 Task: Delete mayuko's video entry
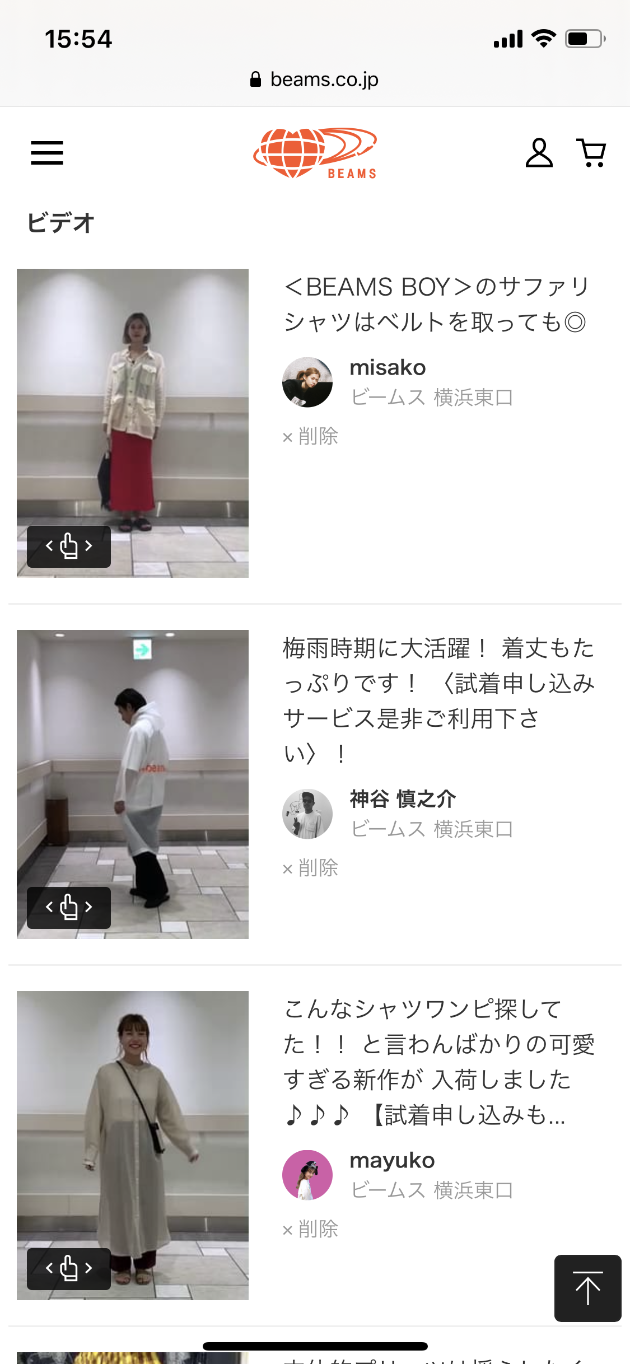pyautogui.click(x=311, y=1229)
